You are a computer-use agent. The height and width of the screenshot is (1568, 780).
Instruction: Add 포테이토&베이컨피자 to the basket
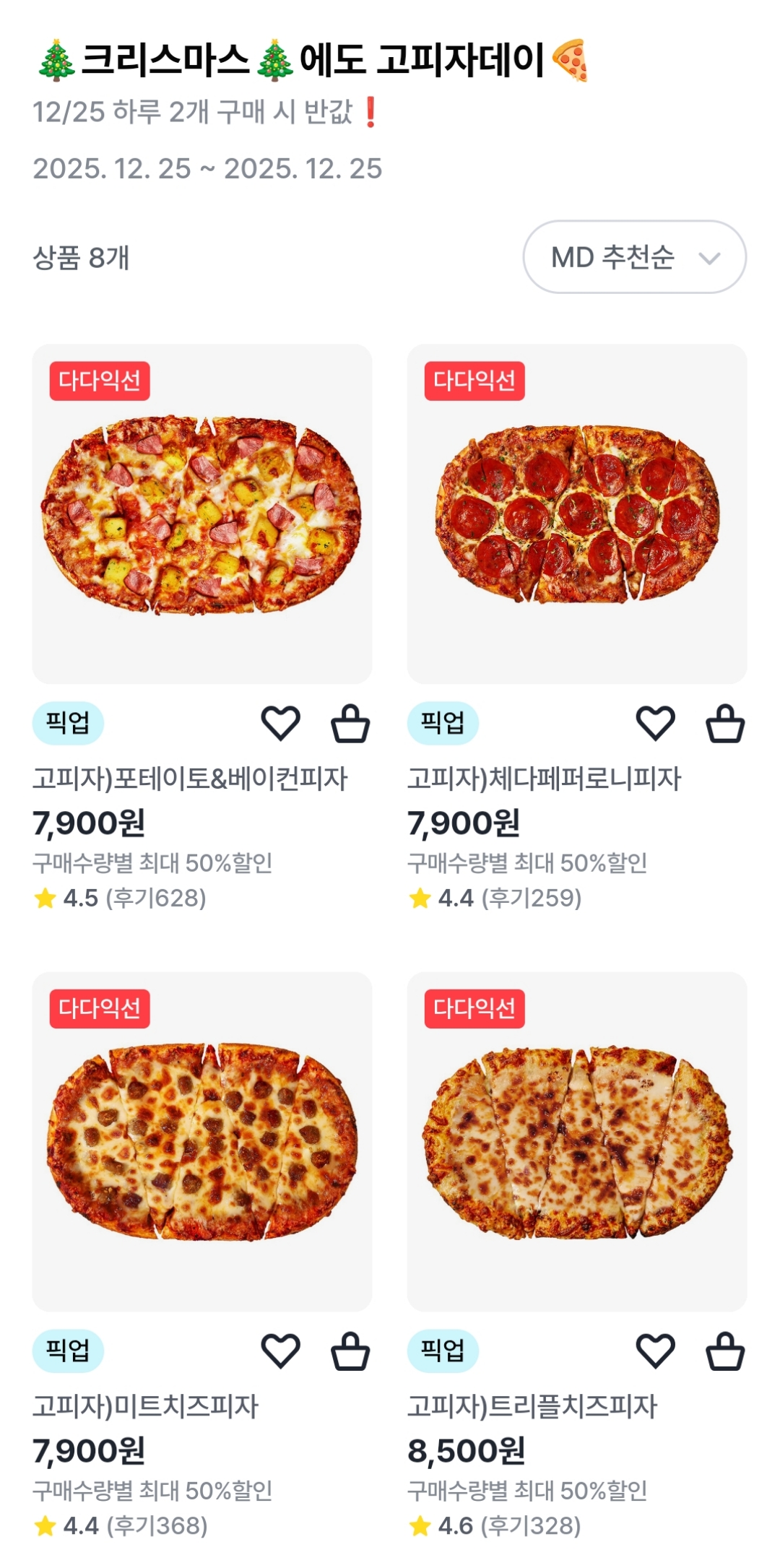[350, 724]
